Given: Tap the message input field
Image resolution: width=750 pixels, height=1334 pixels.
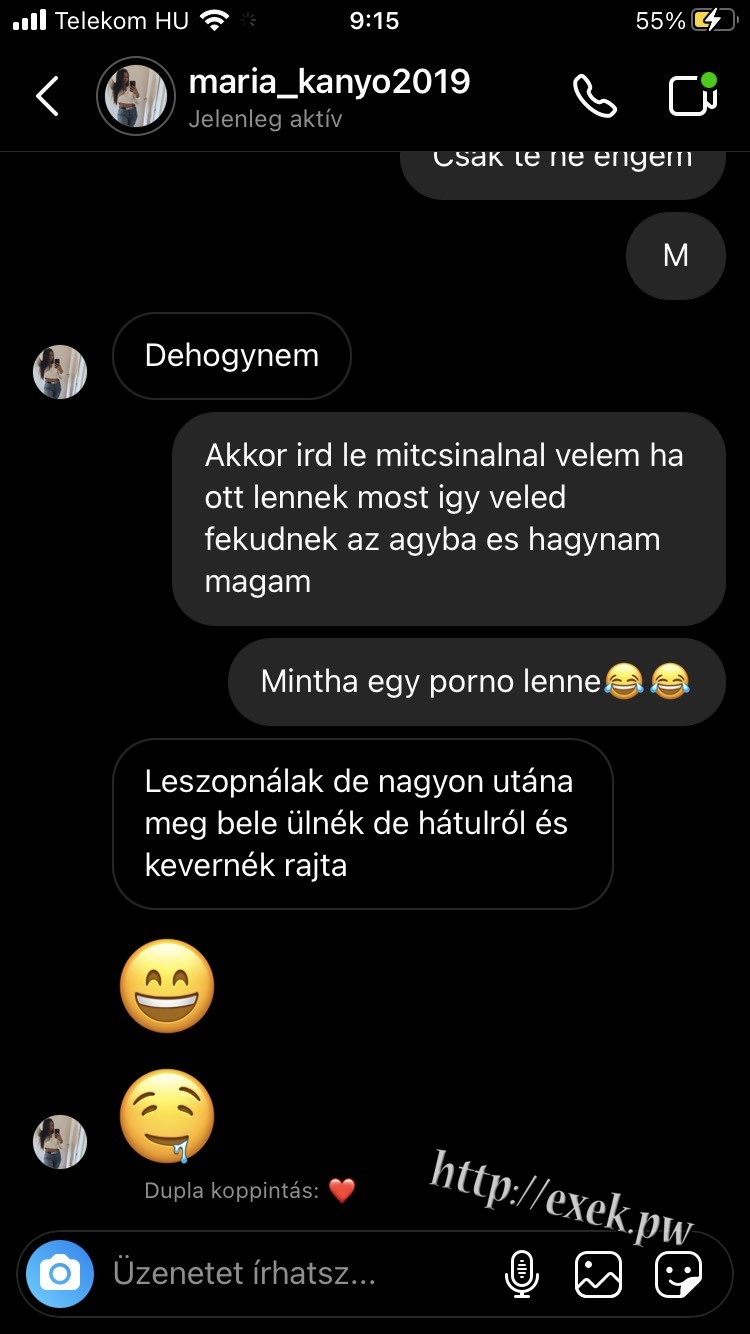Looking at the screenshot, I should tap(300, 1274).
